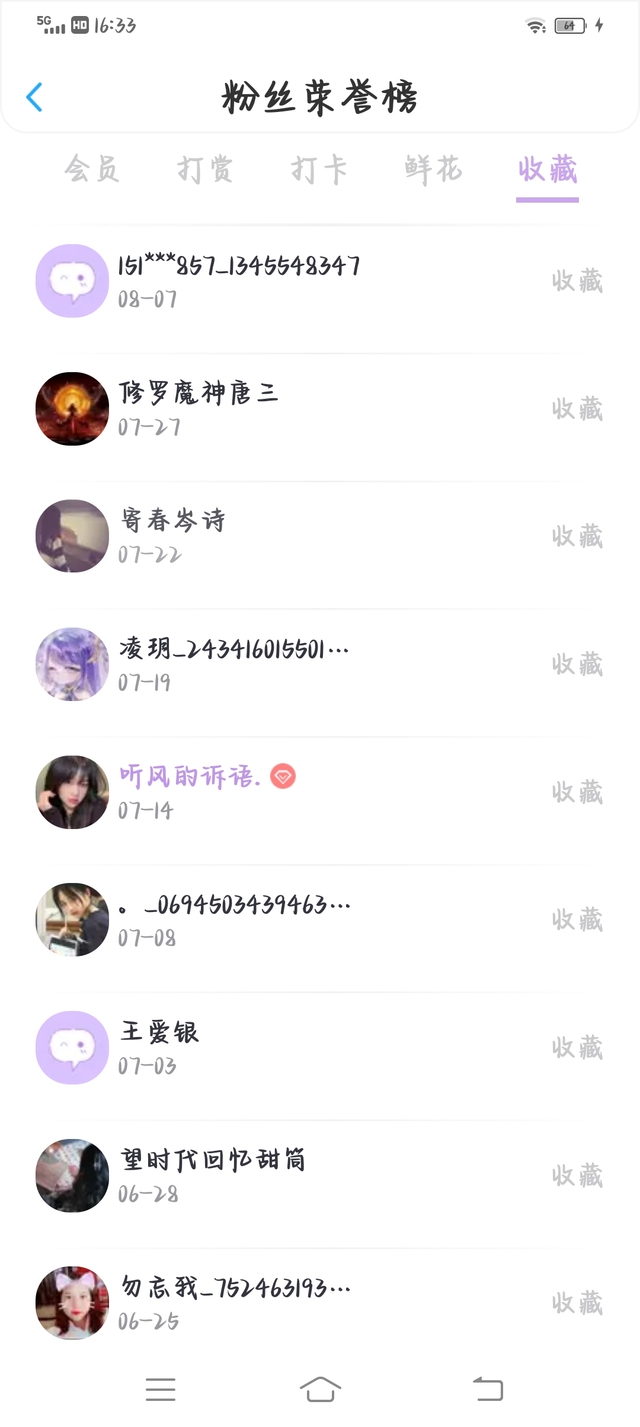Go to the system home screen

pyautogui.click(x=320, y=1389)
